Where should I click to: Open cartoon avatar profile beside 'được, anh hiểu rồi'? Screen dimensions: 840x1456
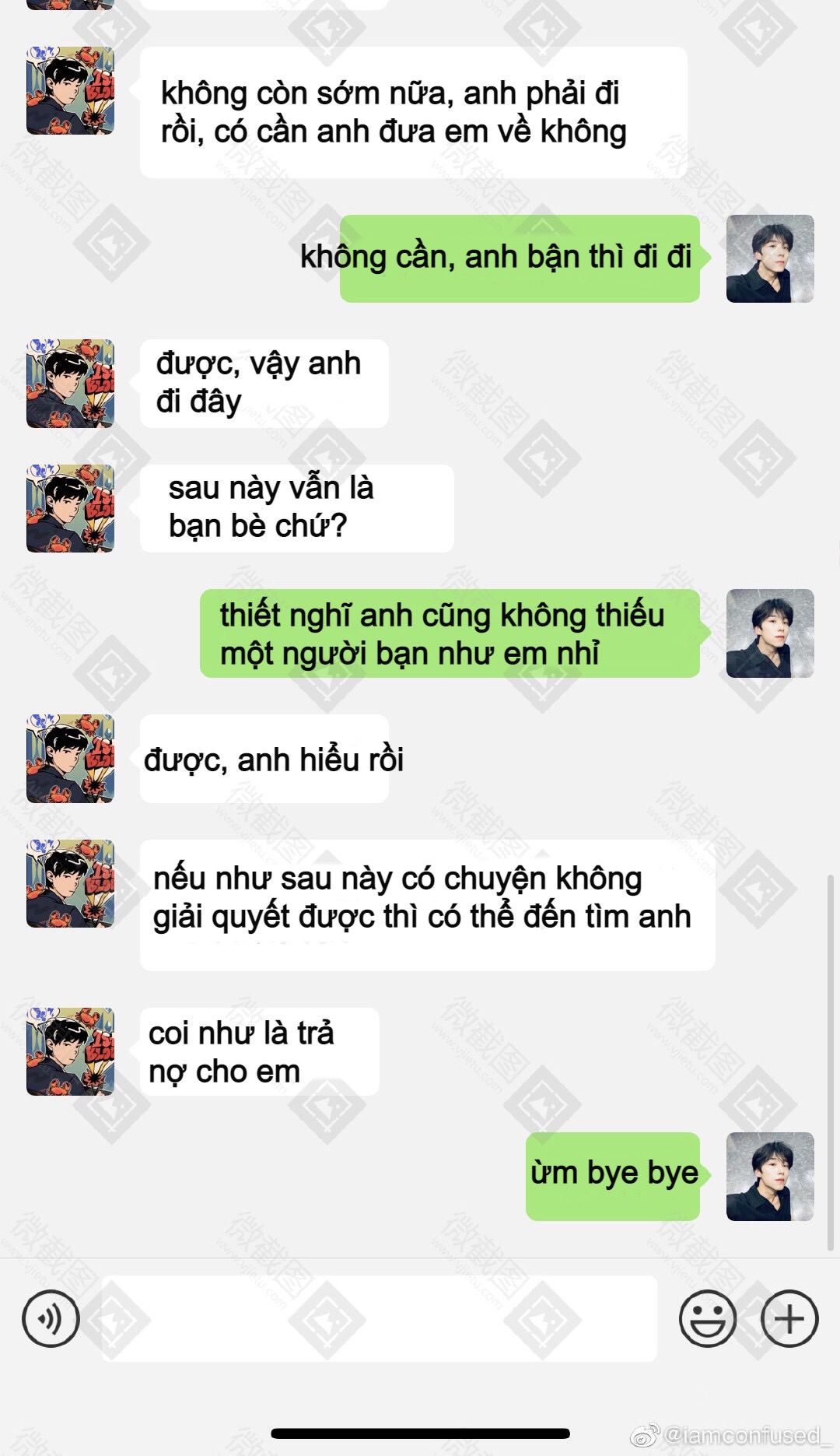(70, 759)
